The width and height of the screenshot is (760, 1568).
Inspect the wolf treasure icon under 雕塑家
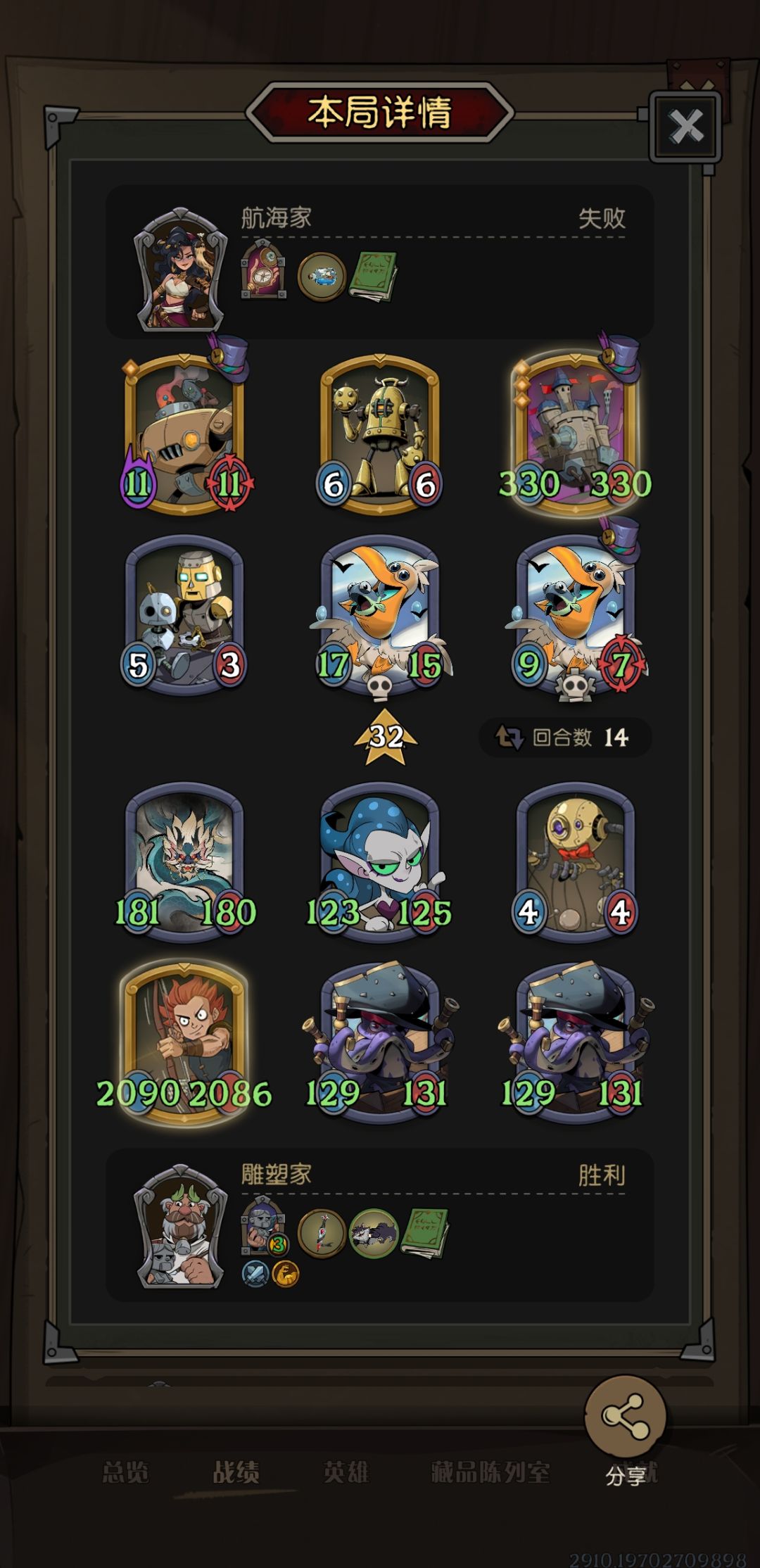374,1233
